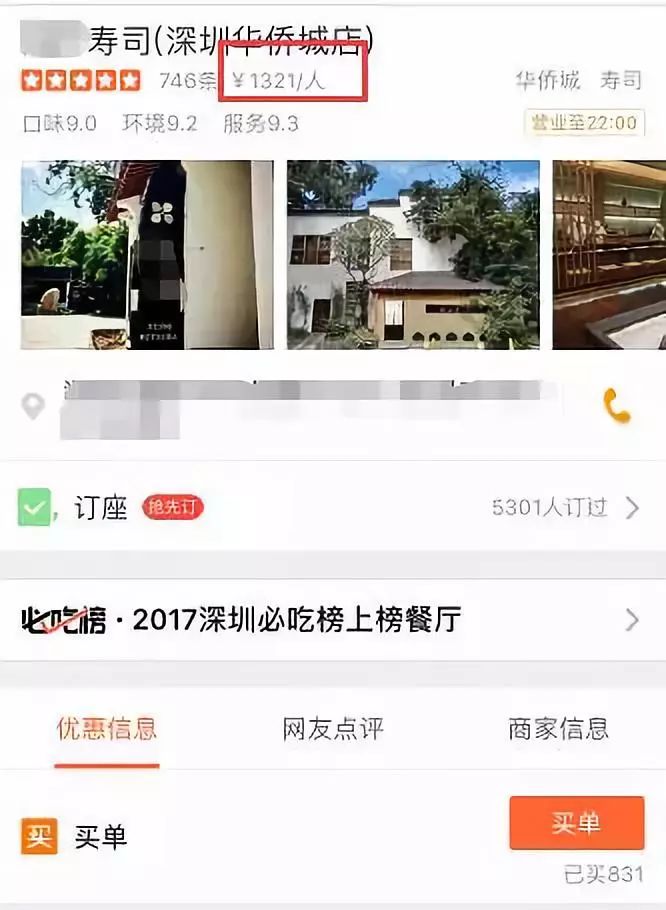This screenshot has height=910, width=666.
Task: Tap the orange 买单 button
Action: 576,822
